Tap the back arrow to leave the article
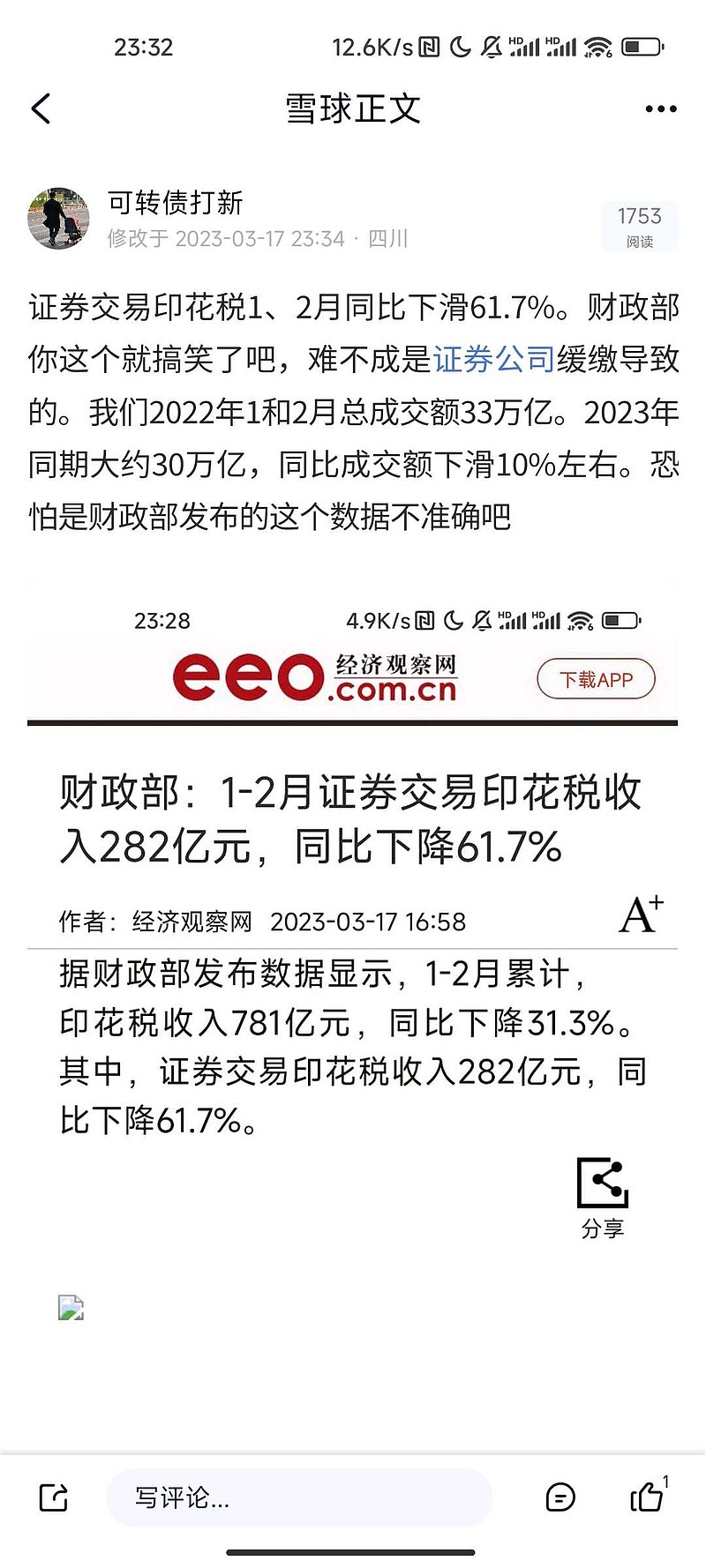 pos(40,108)
